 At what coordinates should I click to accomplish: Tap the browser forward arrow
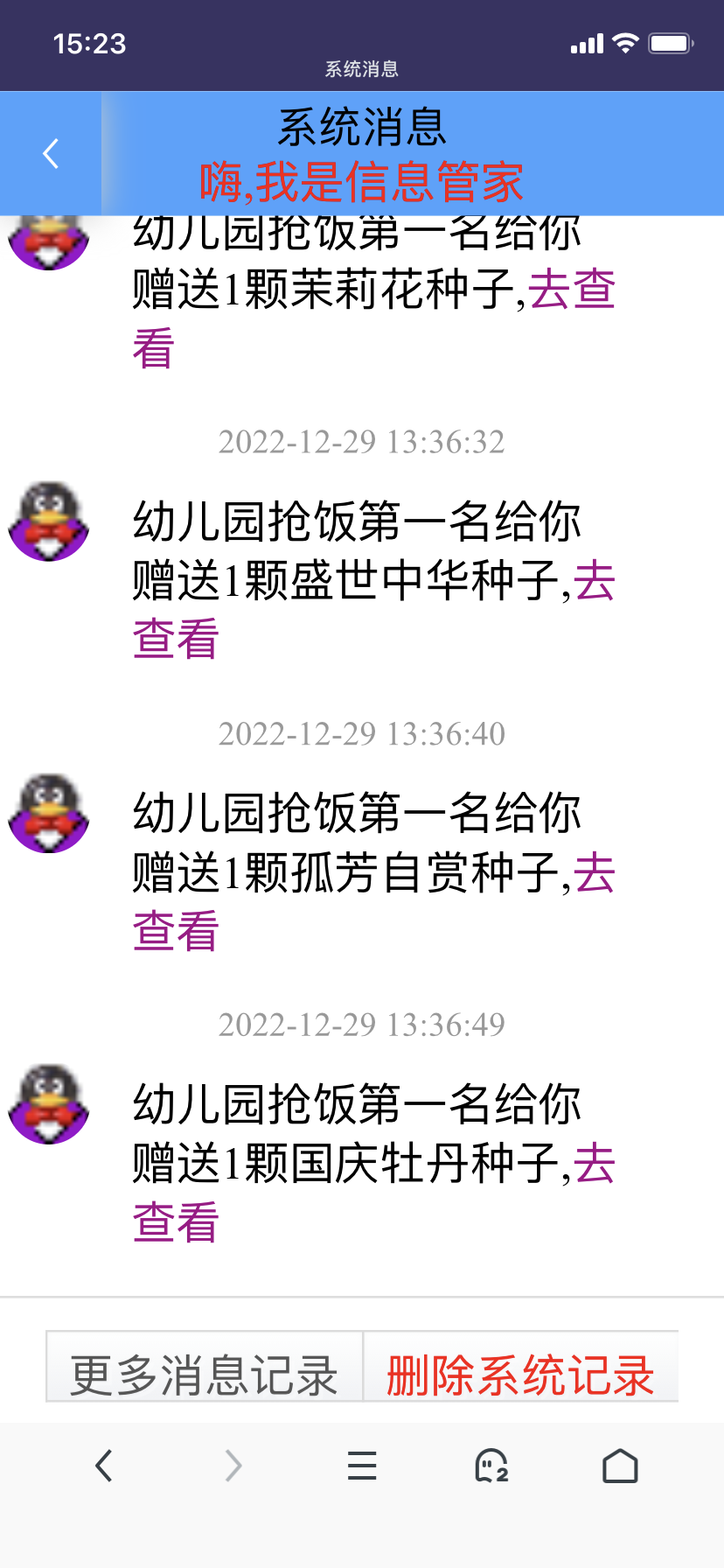click(231, 1466)
